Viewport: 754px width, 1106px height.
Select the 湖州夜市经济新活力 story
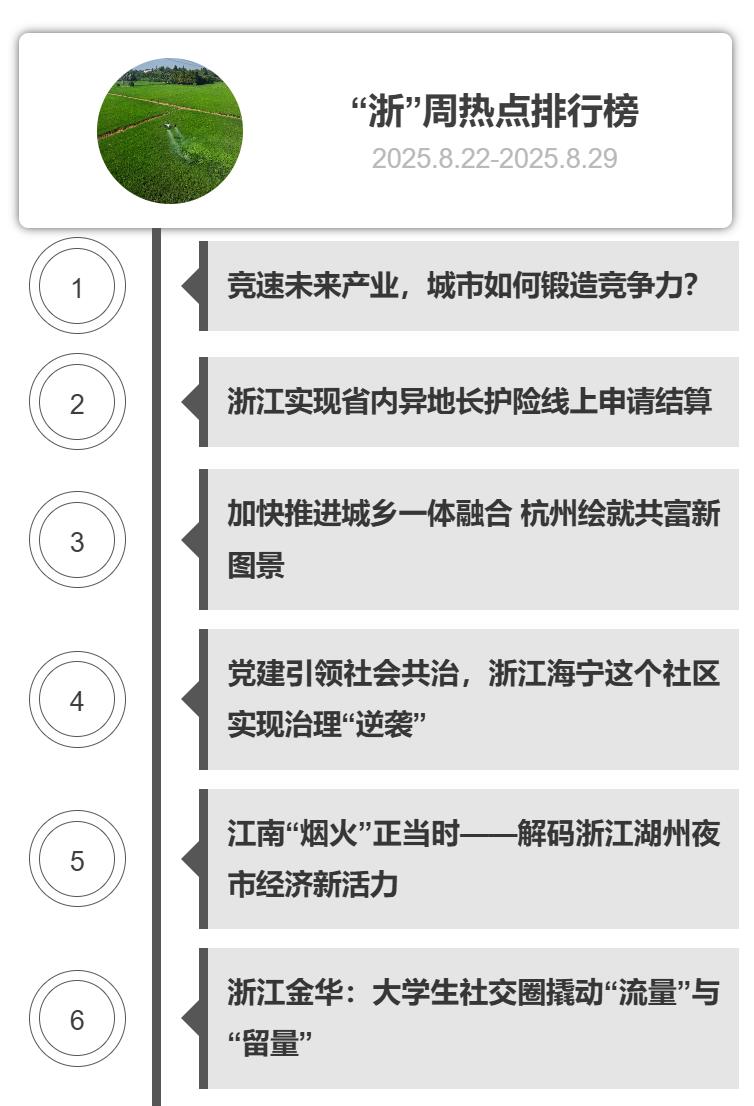[472, 859]
